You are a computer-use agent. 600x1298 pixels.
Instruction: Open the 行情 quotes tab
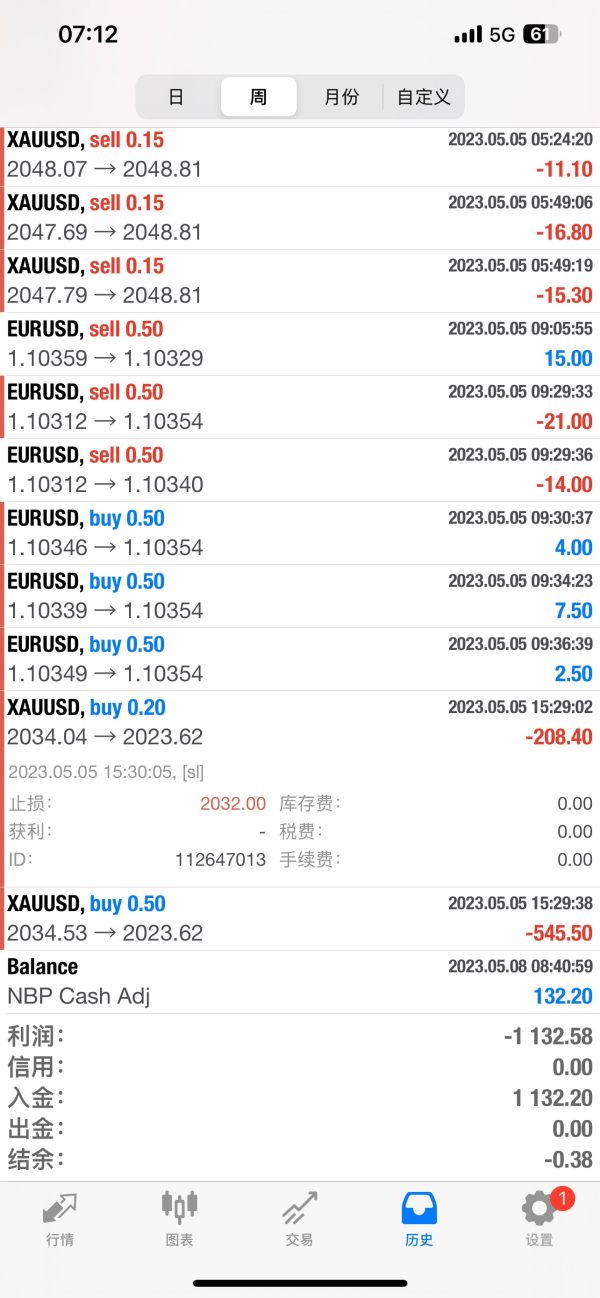tap(59, 1218)
